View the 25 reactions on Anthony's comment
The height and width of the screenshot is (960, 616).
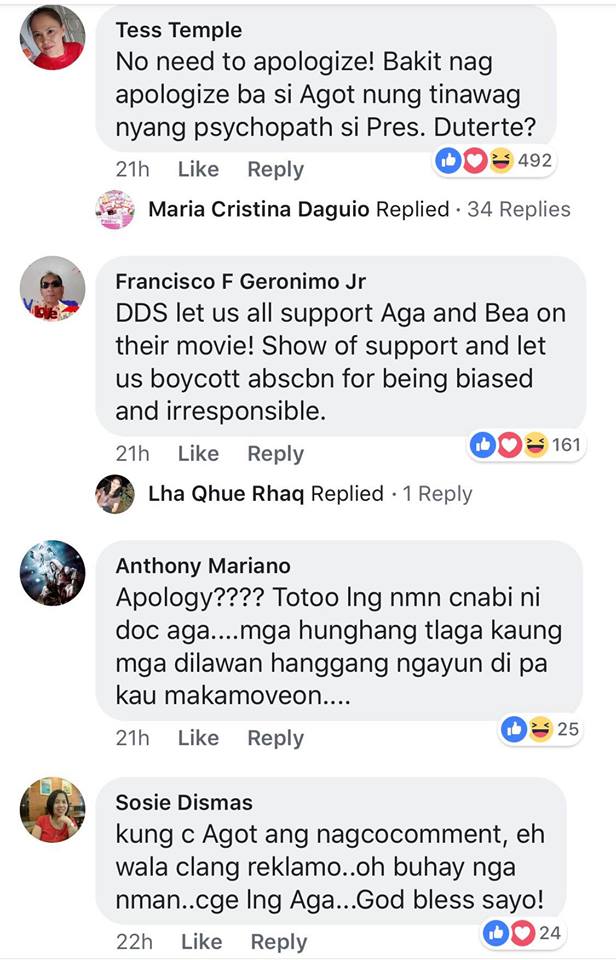coord(540,729)
